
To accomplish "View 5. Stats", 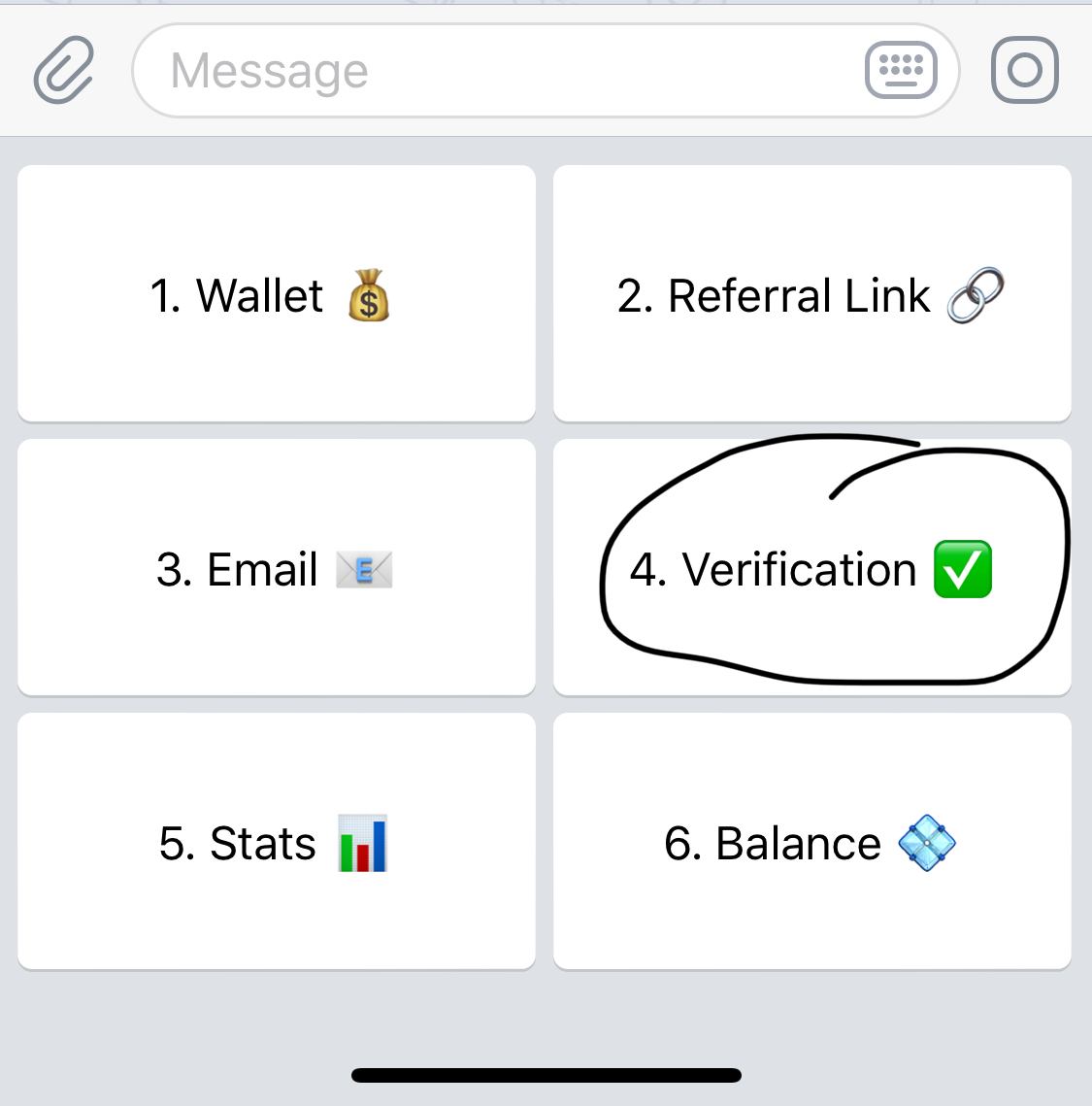I will pyautogui.click(x=277, y=842).
